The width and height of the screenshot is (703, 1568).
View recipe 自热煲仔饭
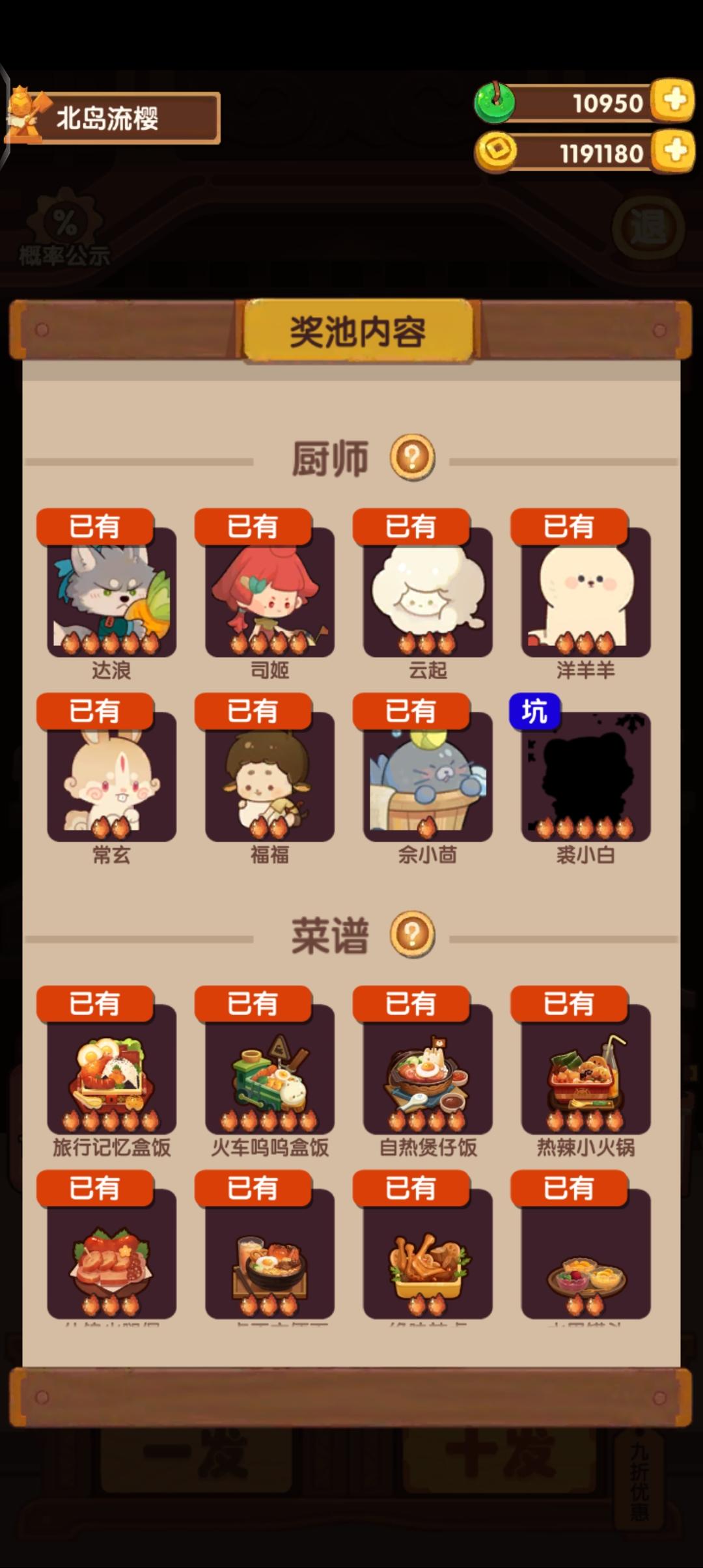point(428,1069)
